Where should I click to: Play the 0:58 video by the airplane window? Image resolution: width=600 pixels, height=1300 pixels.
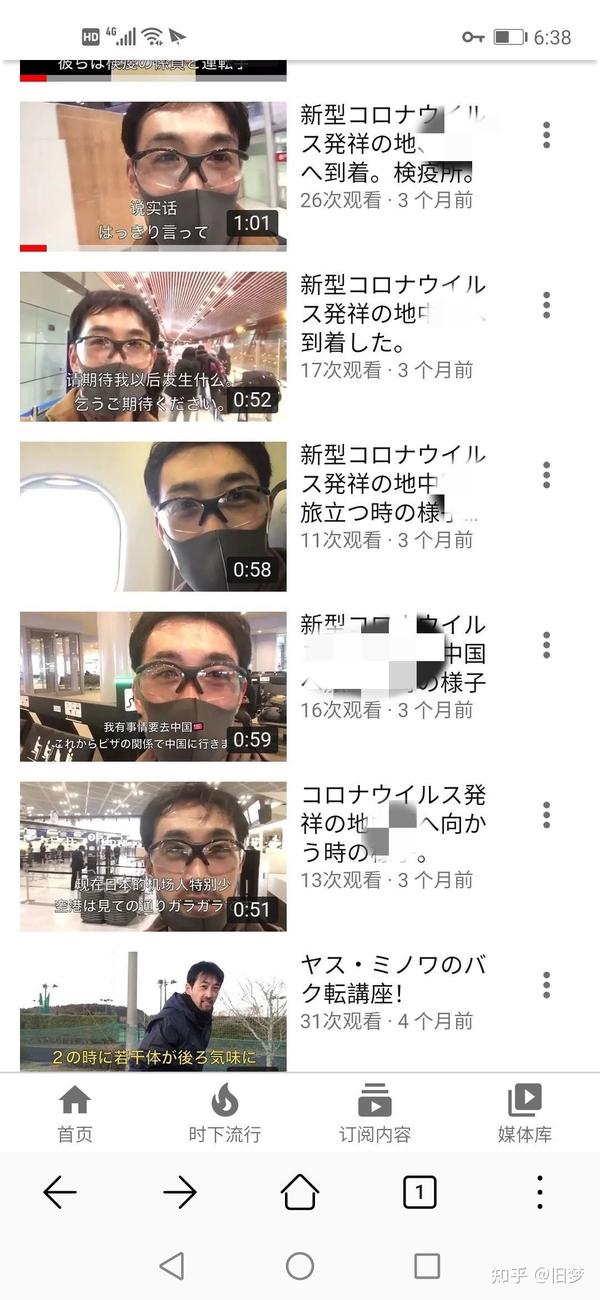click(153, 516)
